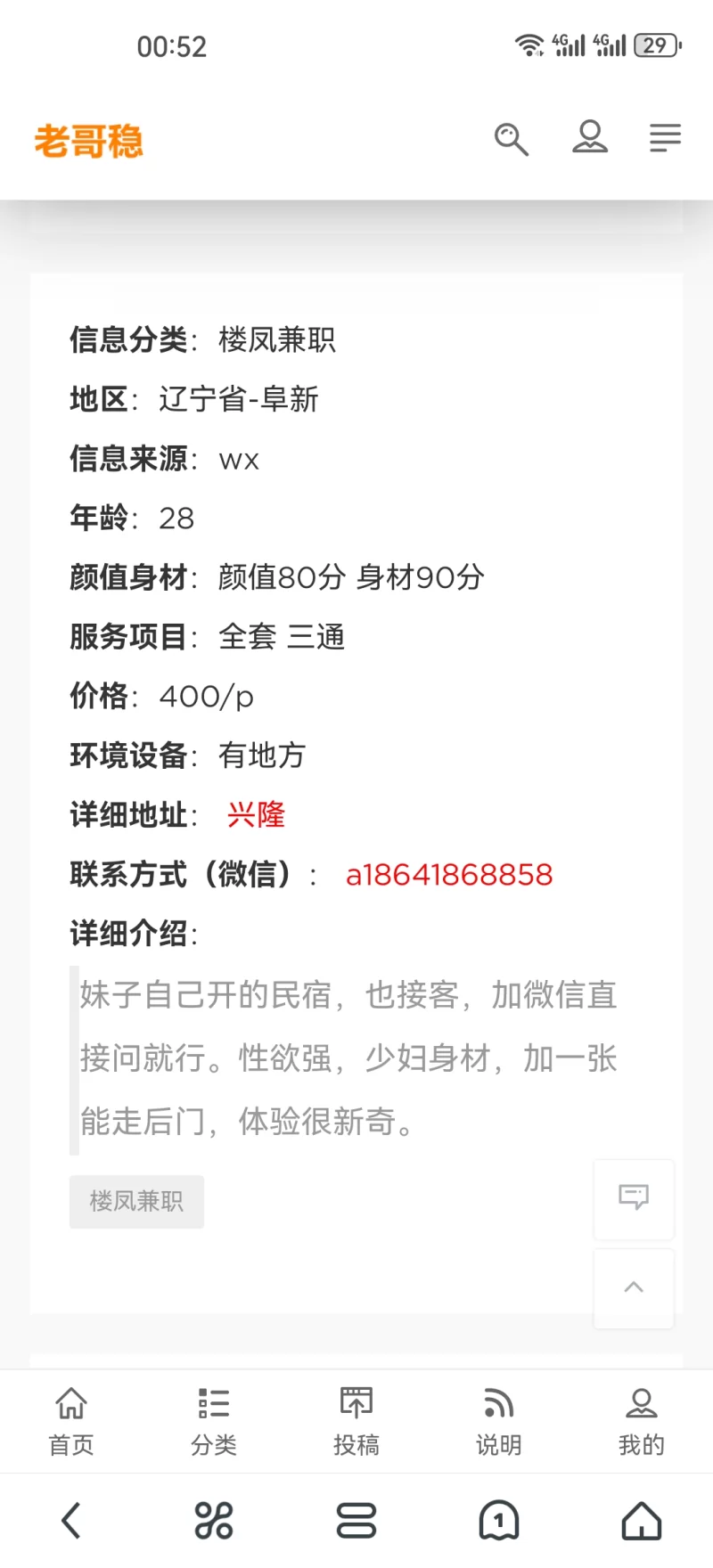Image resolution: width=713 pixels, height=1568 pixels.
Task: Jump back to top of page
Action: pos(634,1287)
